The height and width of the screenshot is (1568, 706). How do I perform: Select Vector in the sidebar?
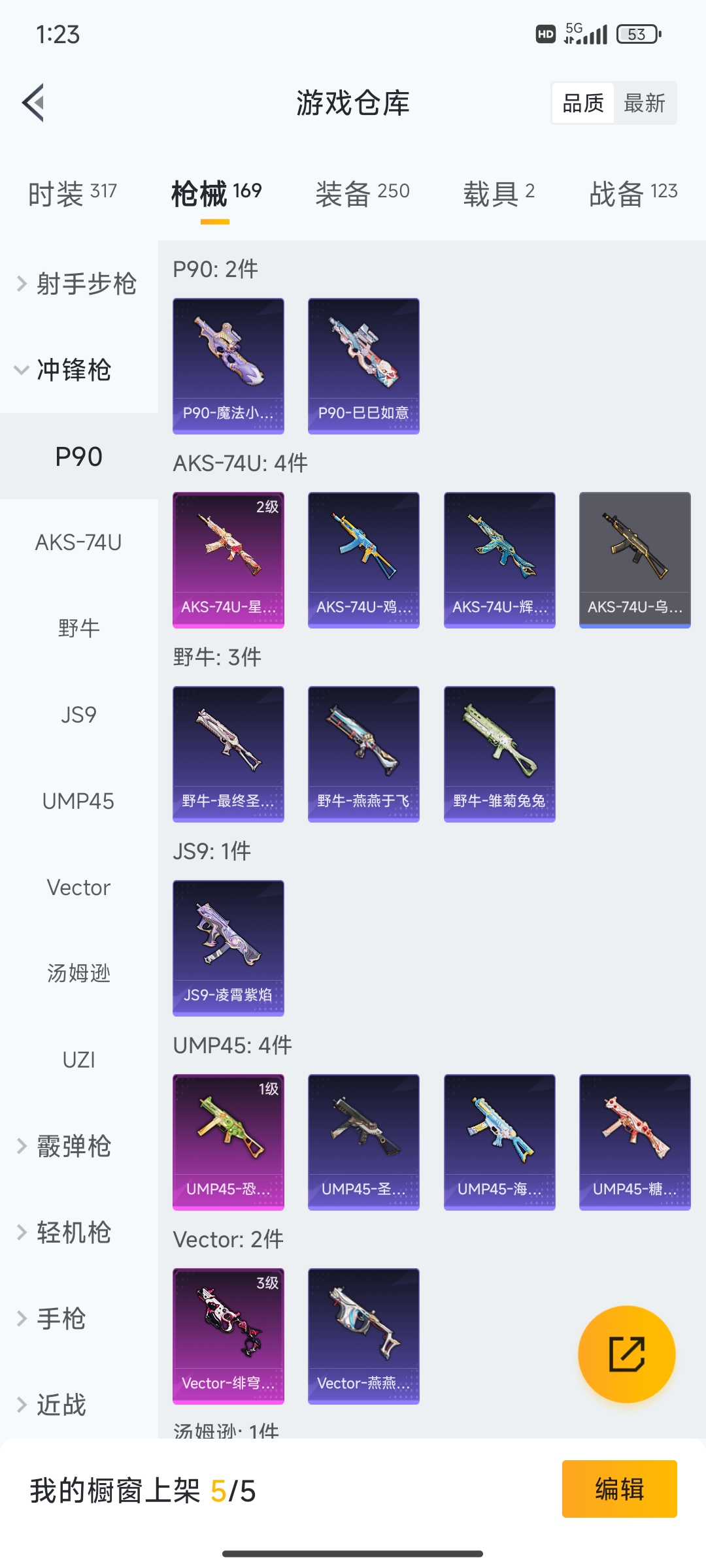pyautogui.click(x=78, y=887)
